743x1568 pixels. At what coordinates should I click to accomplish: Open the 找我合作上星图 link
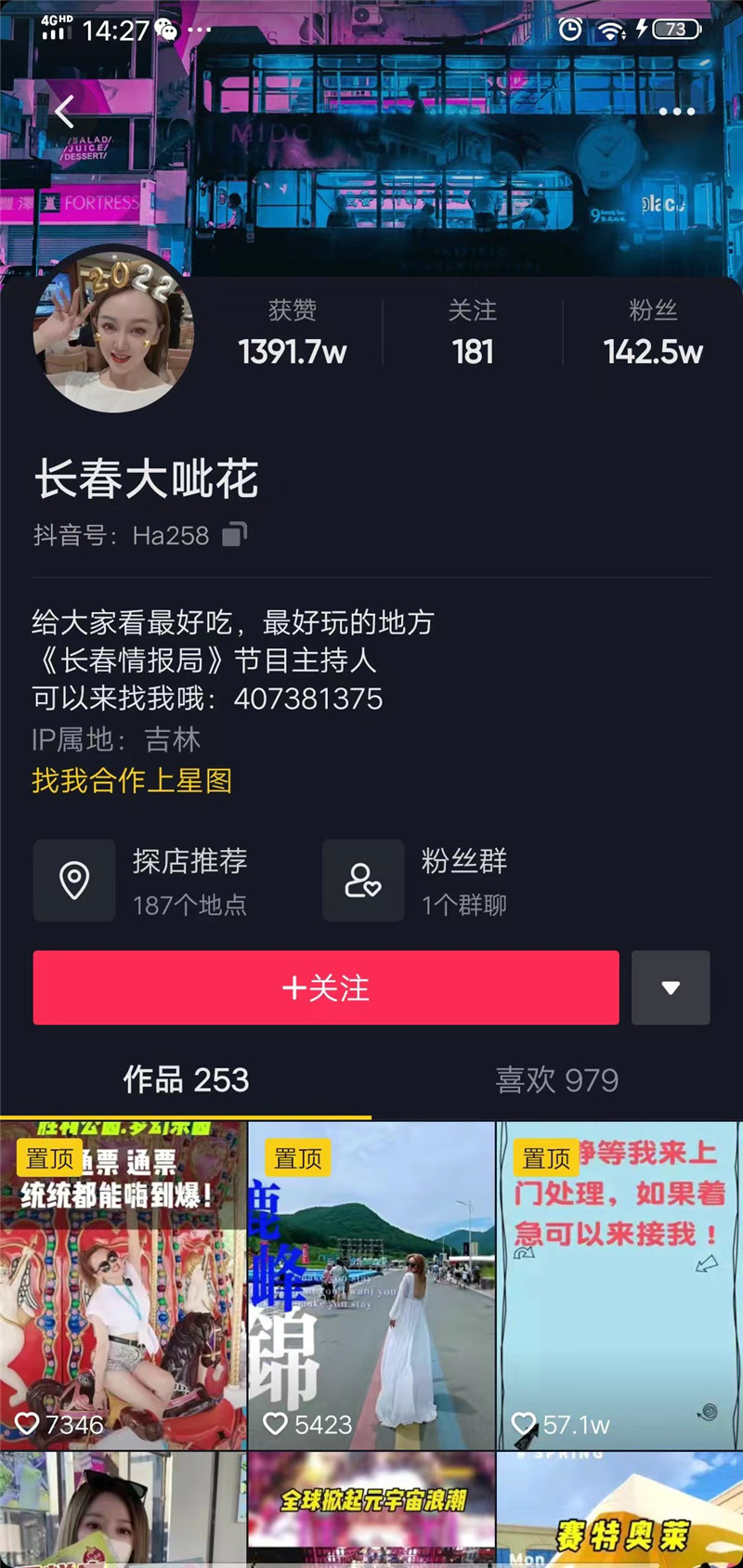[132, 780]
